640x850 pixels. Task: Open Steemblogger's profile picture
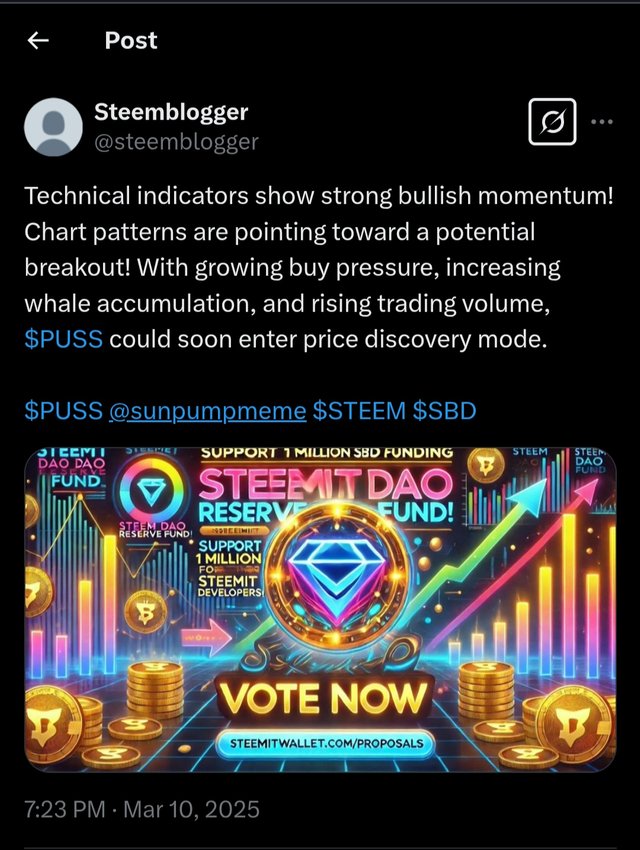coord(51,128)
